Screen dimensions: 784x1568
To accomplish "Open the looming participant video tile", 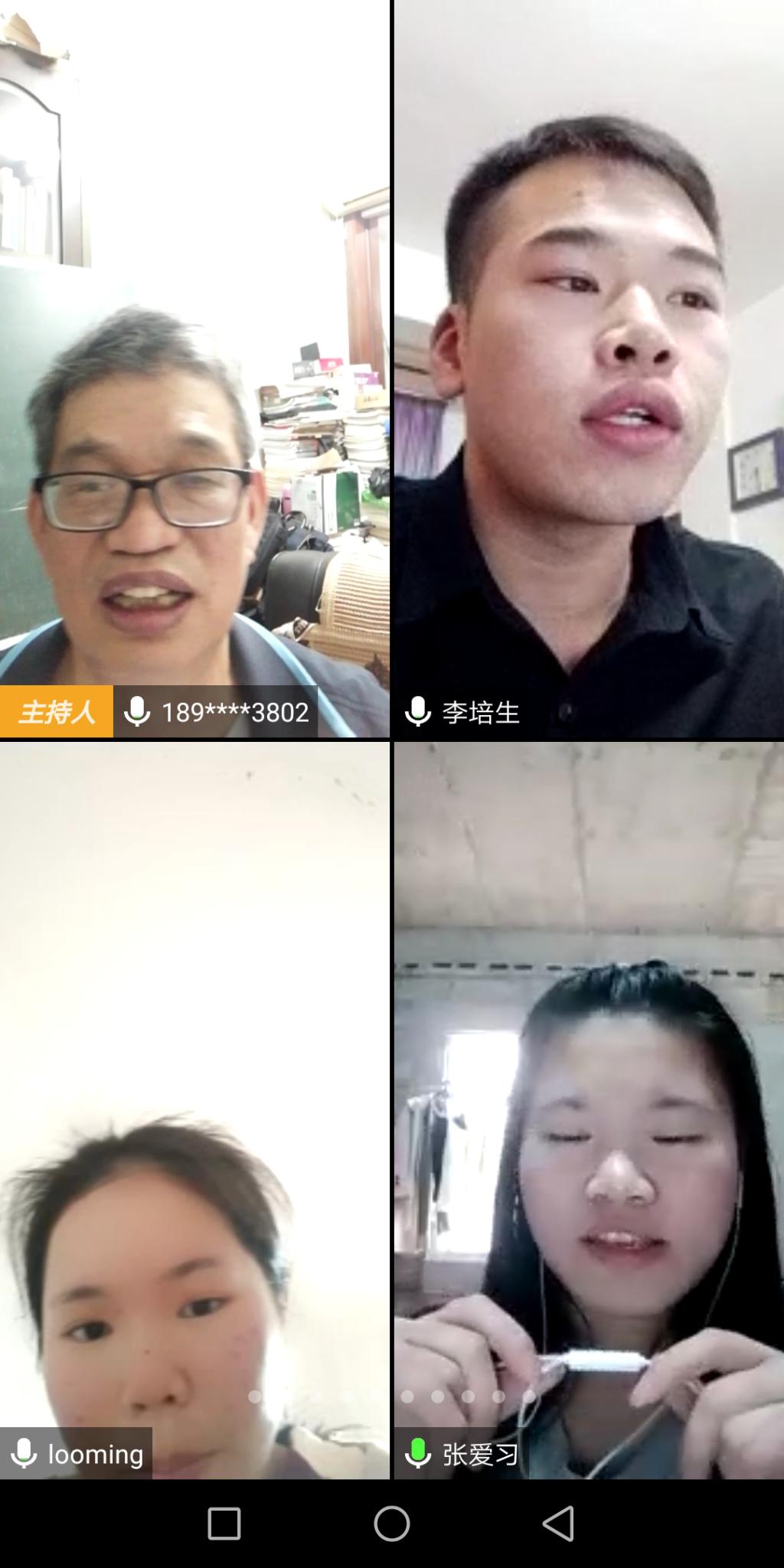I will (194, 1110).
